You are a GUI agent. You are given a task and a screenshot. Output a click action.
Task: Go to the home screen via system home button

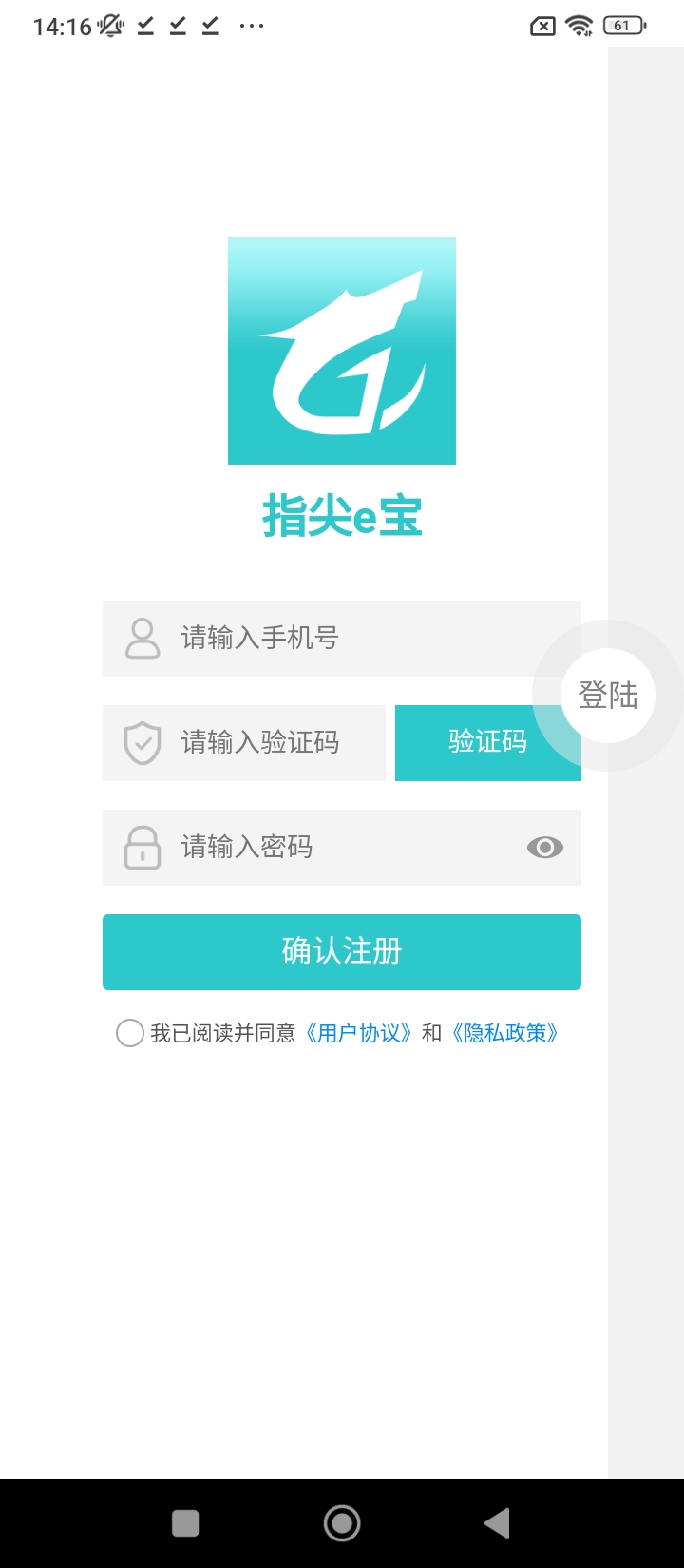click(x=342, y=1523)
